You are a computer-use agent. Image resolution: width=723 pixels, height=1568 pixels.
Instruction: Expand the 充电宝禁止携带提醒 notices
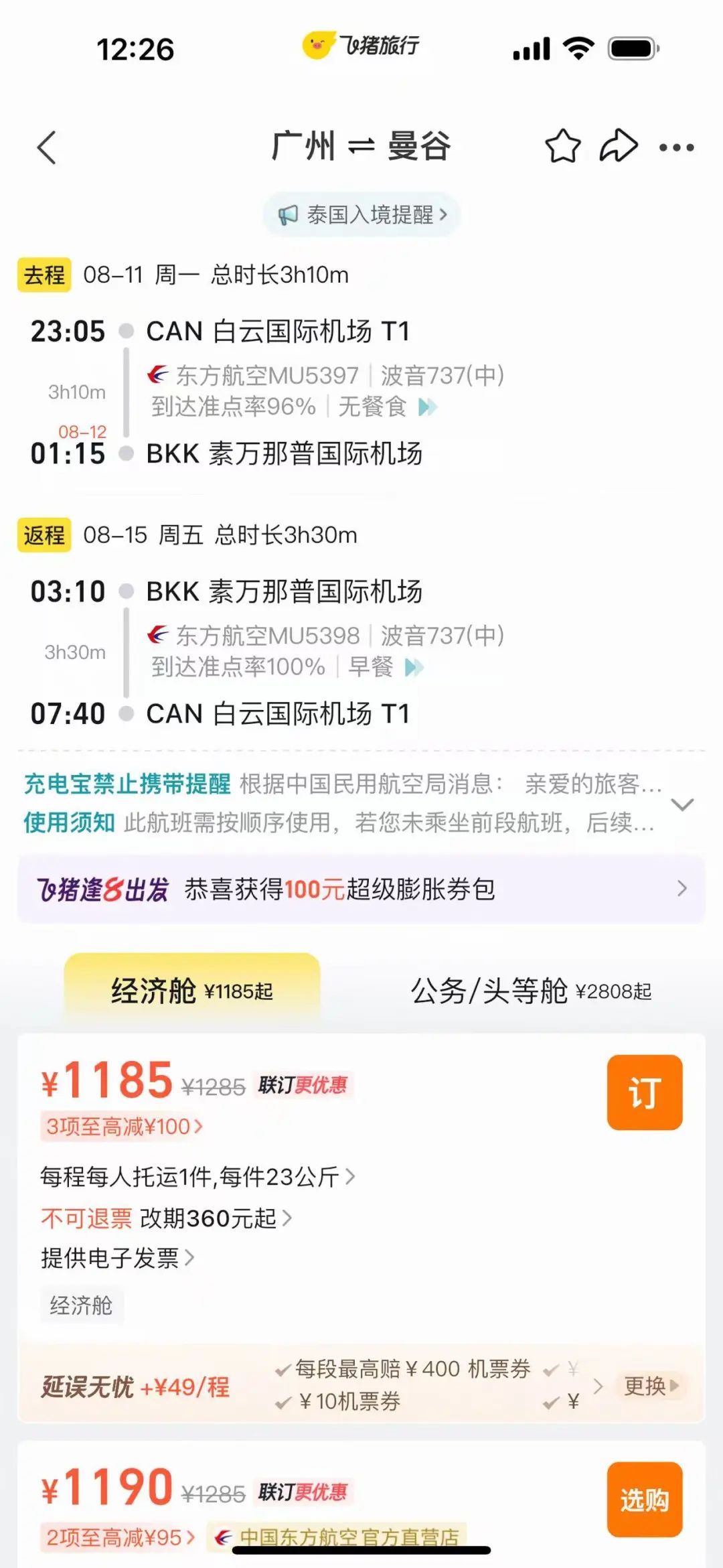pyautogui.click(x=682, y=804)
